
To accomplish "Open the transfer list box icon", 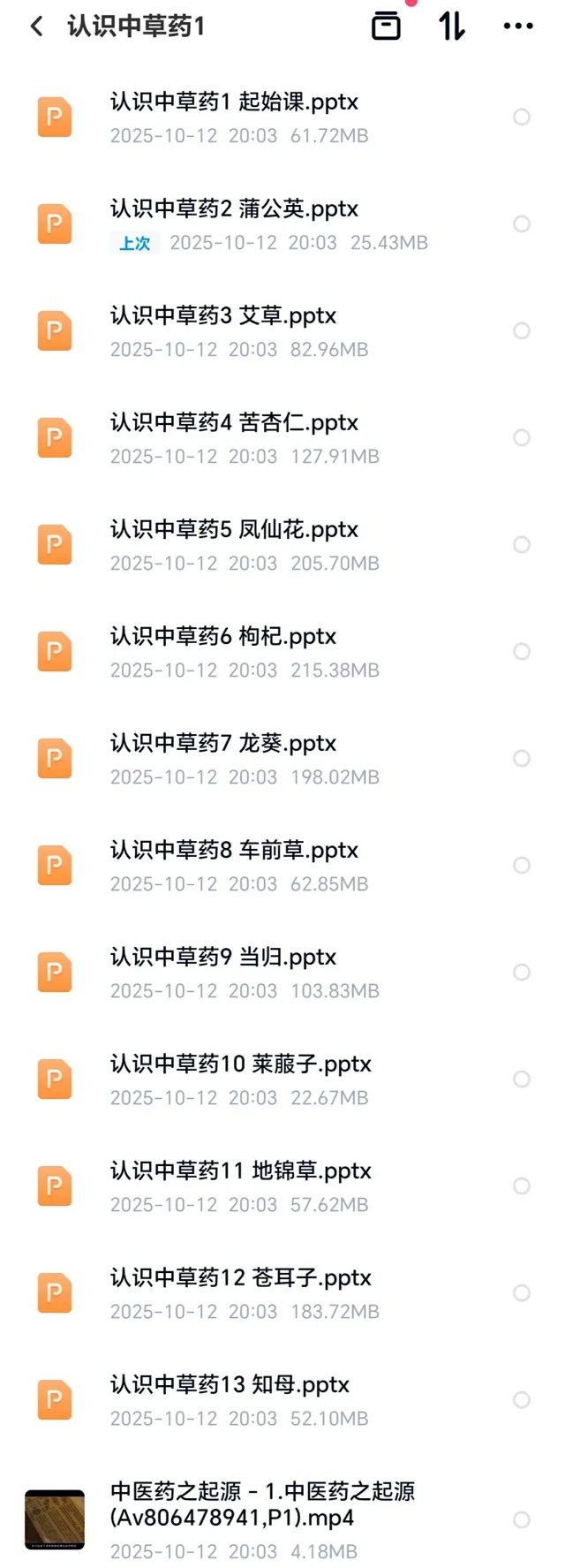I will (386, 27).
